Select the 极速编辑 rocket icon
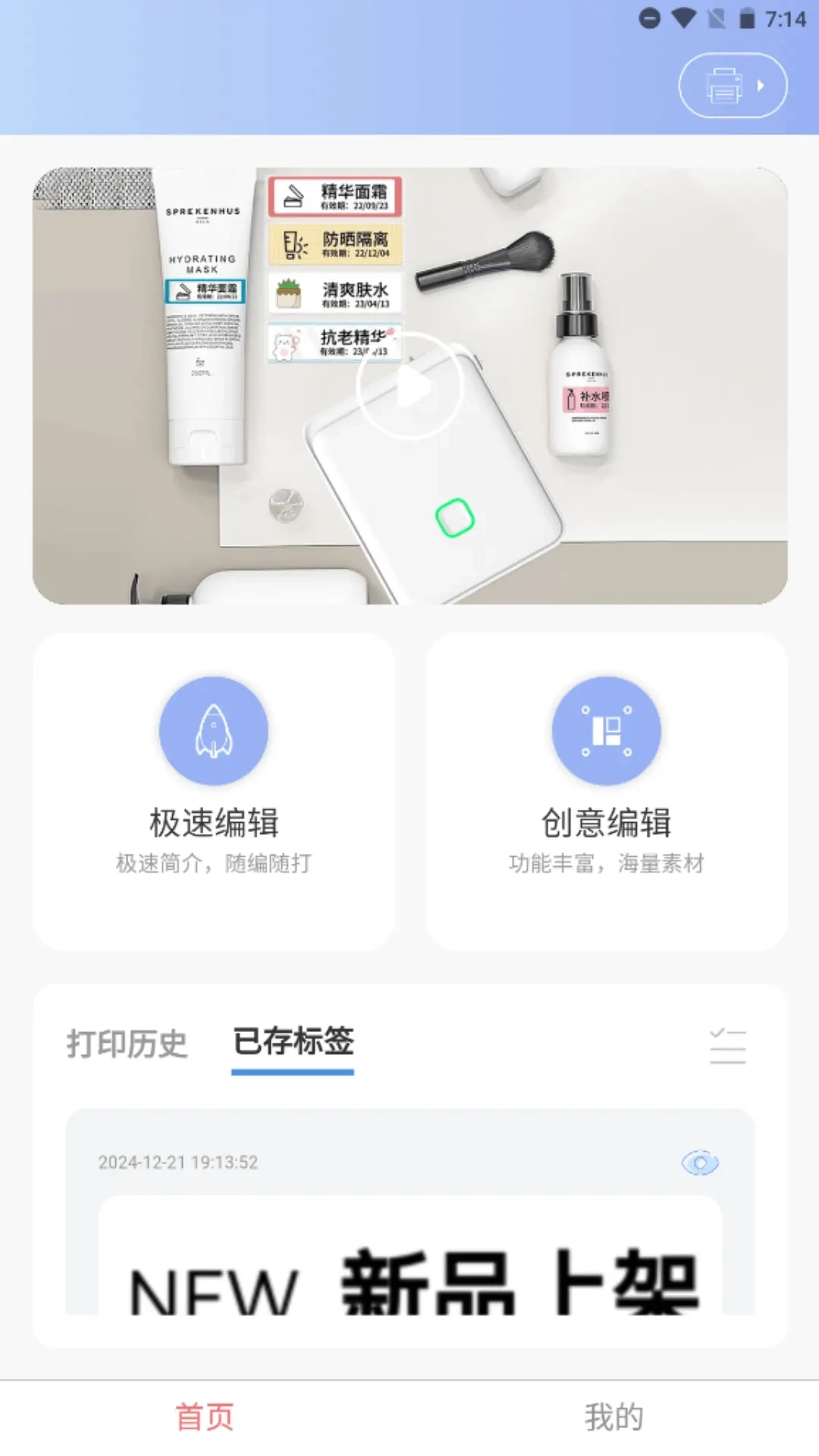Screen dimensions: 819x1456 pyautogui.click(x=215, y=730)
